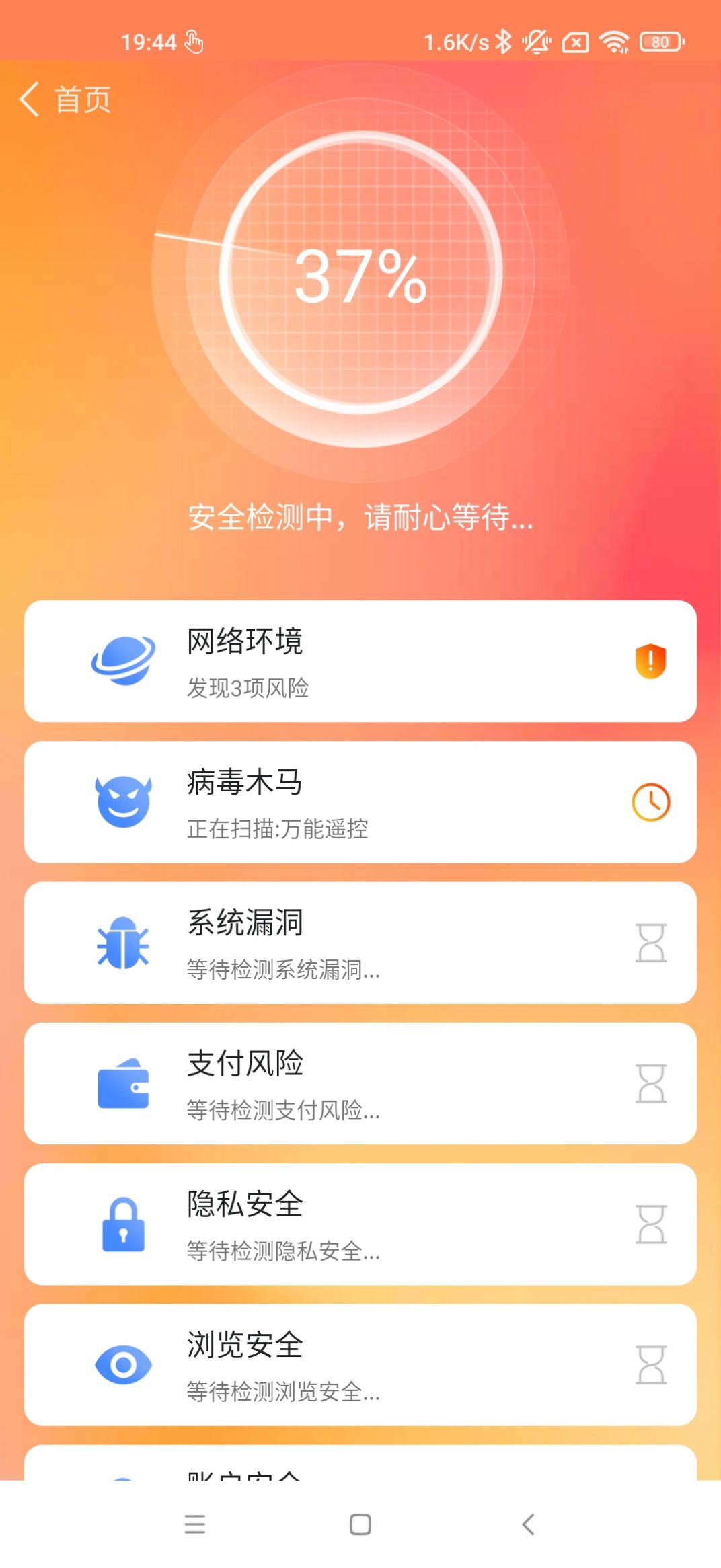Viewport: 721px width, 1568px height.
Task: Open the 网络环境 risk details card
Action: 360,660
